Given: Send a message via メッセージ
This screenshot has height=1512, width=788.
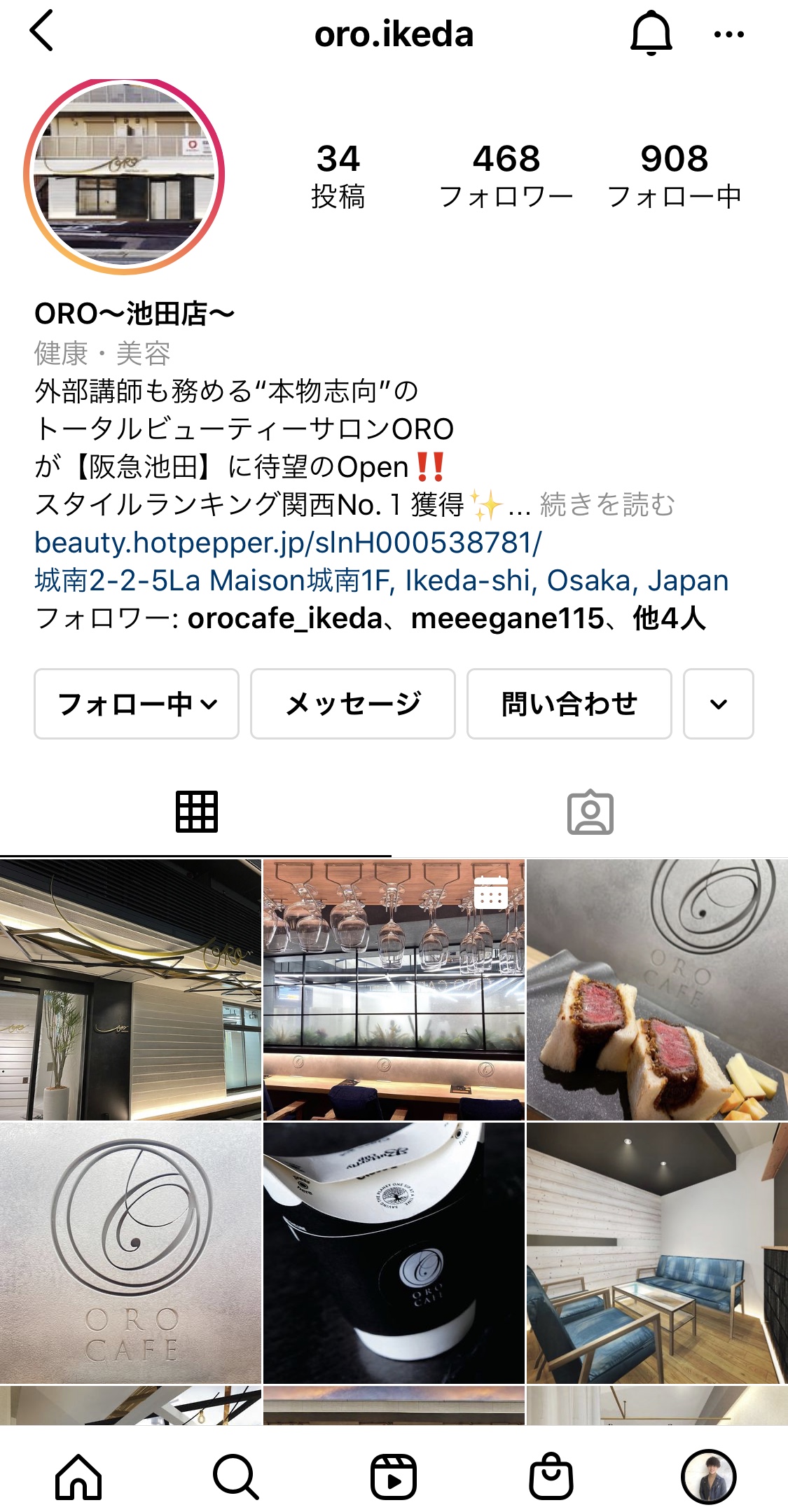Looking at the screenshot, I should click(x=353, y=704).
